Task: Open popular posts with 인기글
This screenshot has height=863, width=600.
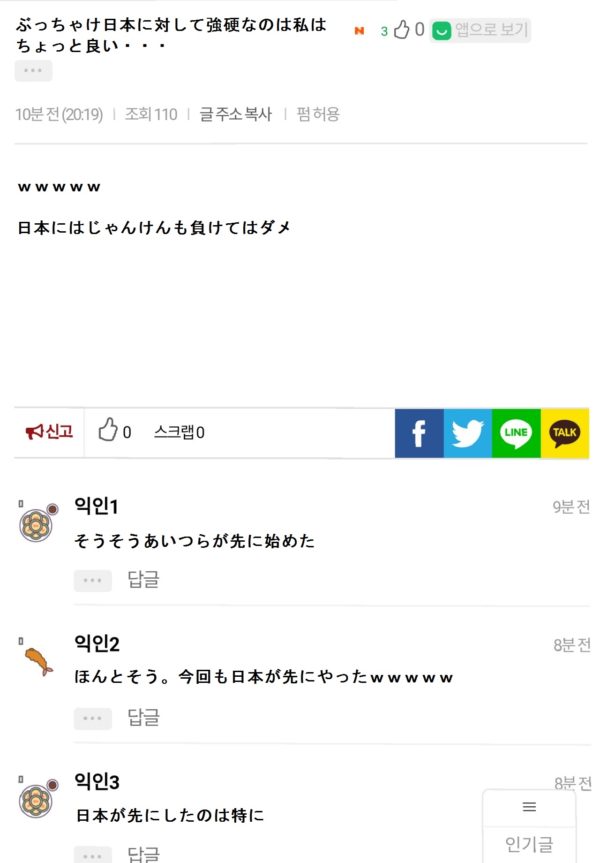Action: coord(529,845)
